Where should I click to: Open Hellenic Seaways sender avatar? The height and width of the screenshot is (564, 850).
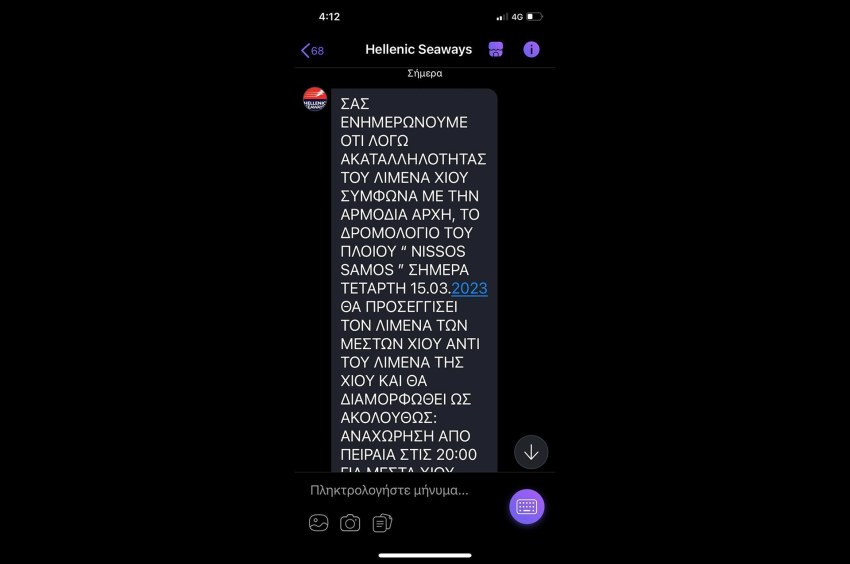(x=315, y=99)
